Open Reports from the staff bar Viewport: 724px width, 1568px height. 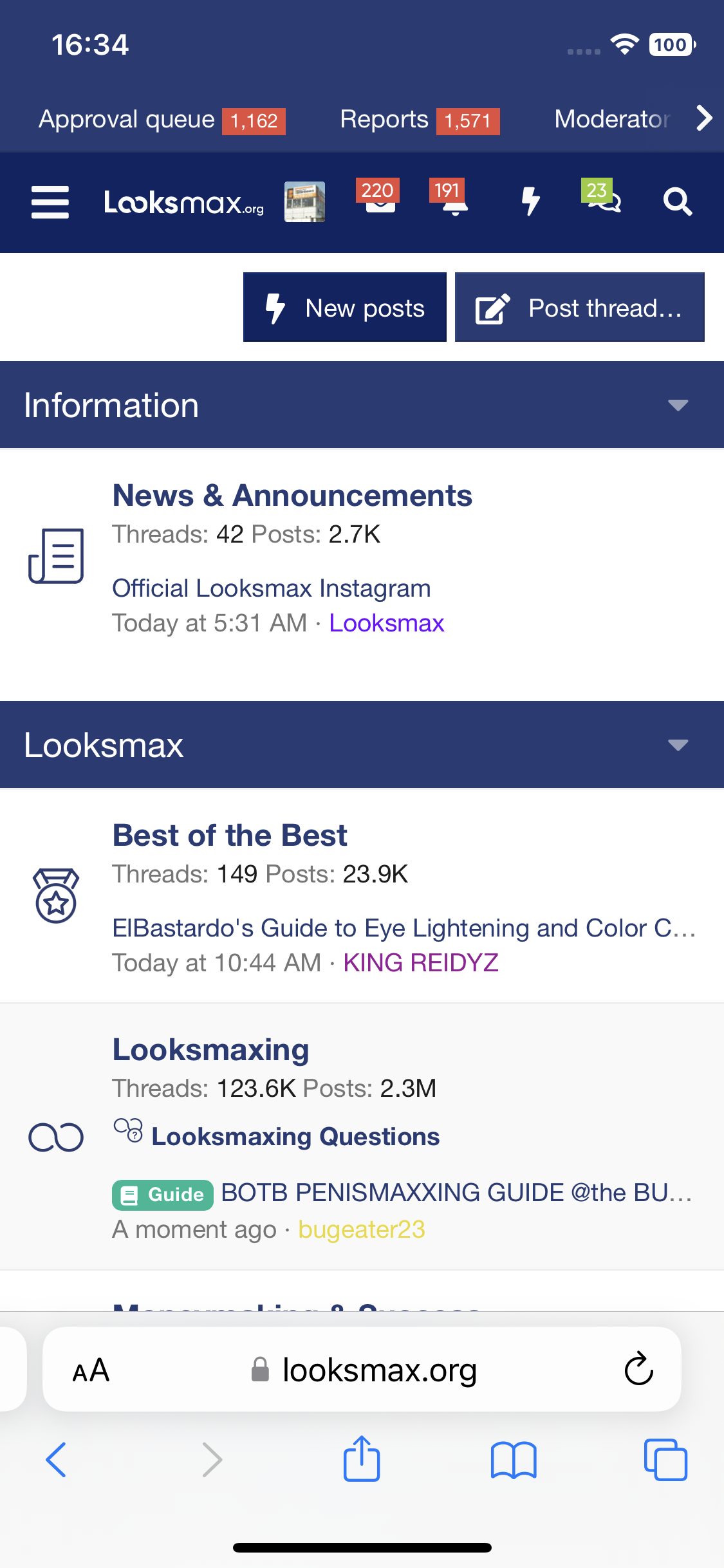[420, 120]
